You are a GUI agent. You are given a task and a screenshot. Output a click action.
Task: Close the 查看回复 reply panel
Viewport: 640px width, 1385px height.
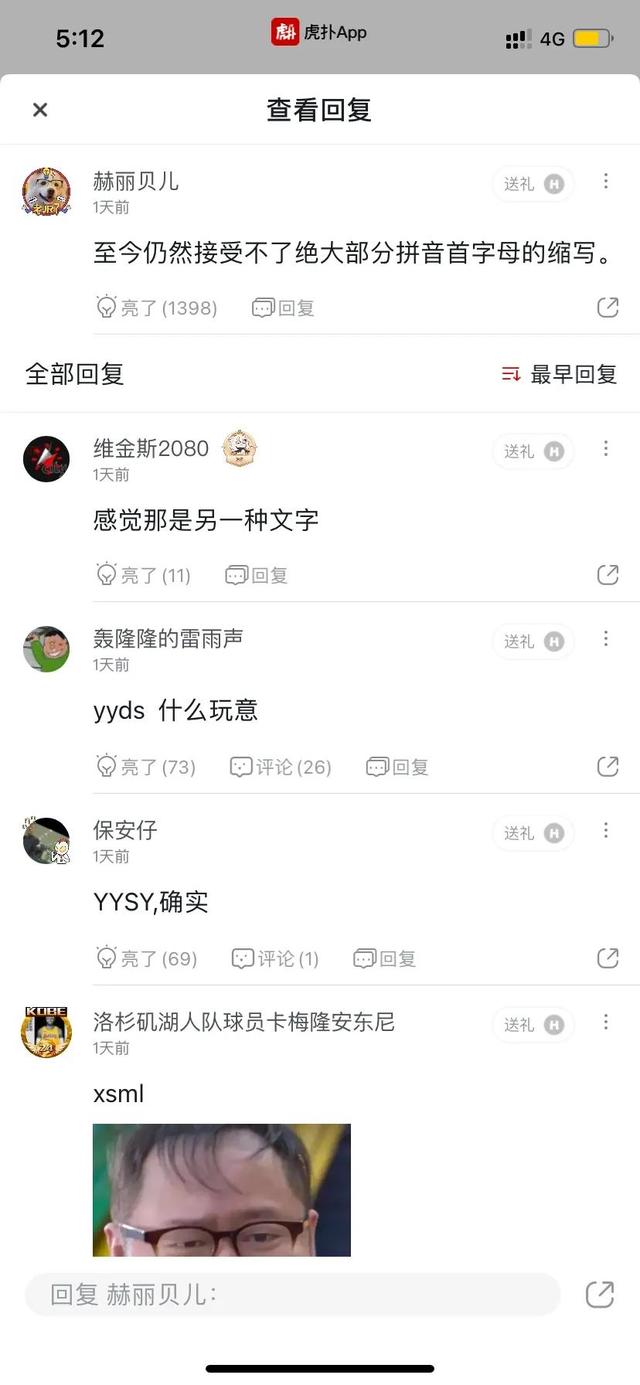pos(40,110)
